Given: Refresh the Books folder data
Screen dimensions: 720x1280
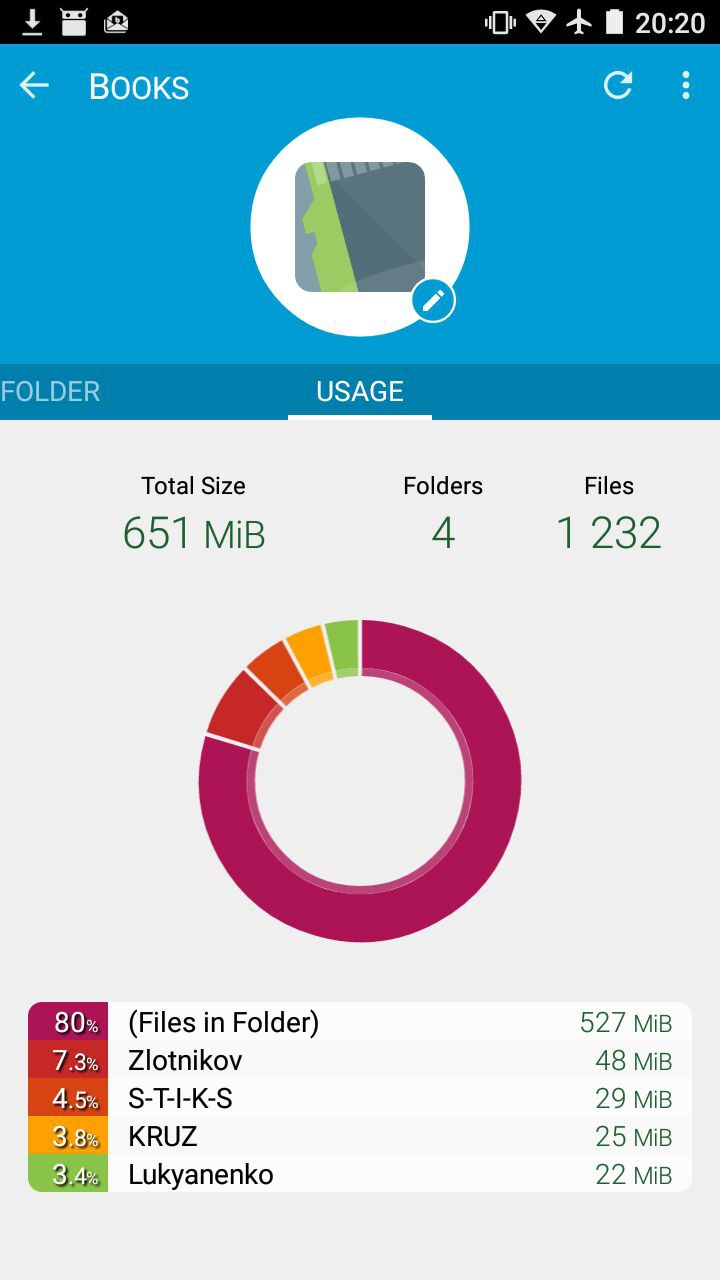Looking at the screenshot, I should (x=618, y=86).
